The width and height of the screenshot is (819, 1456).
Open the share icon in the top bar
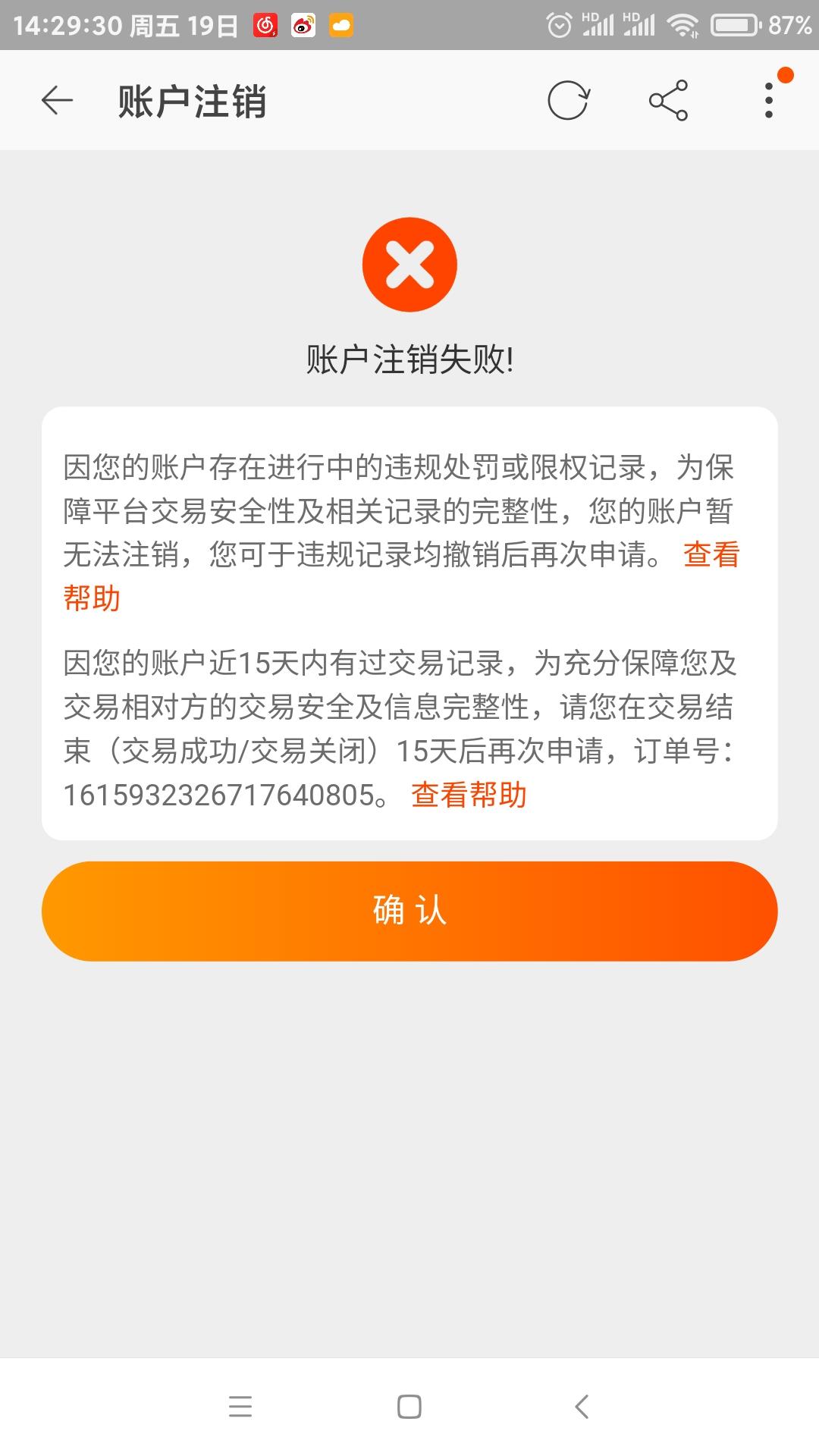[667, 100]
